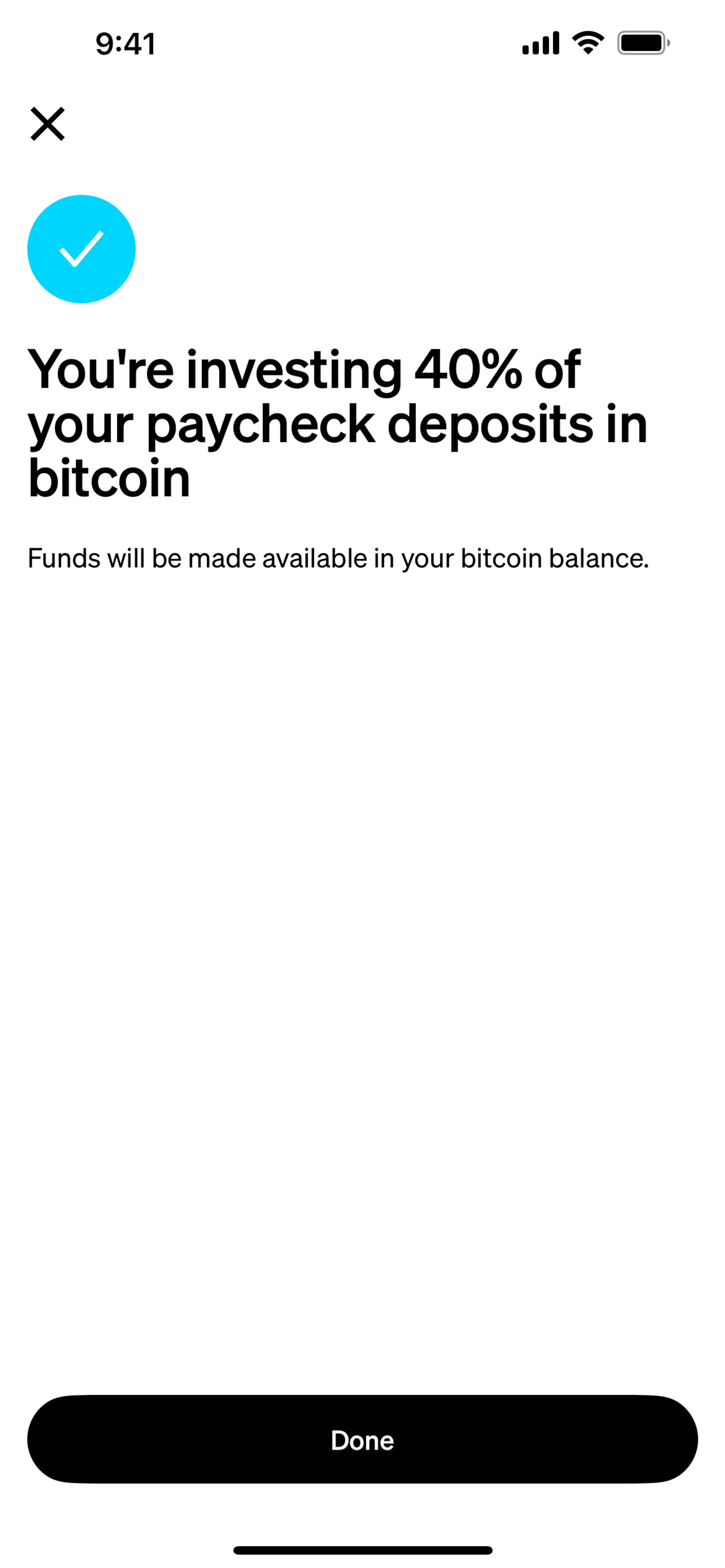
Task: Tap the Done button
Action: [x=362, y=1440]
